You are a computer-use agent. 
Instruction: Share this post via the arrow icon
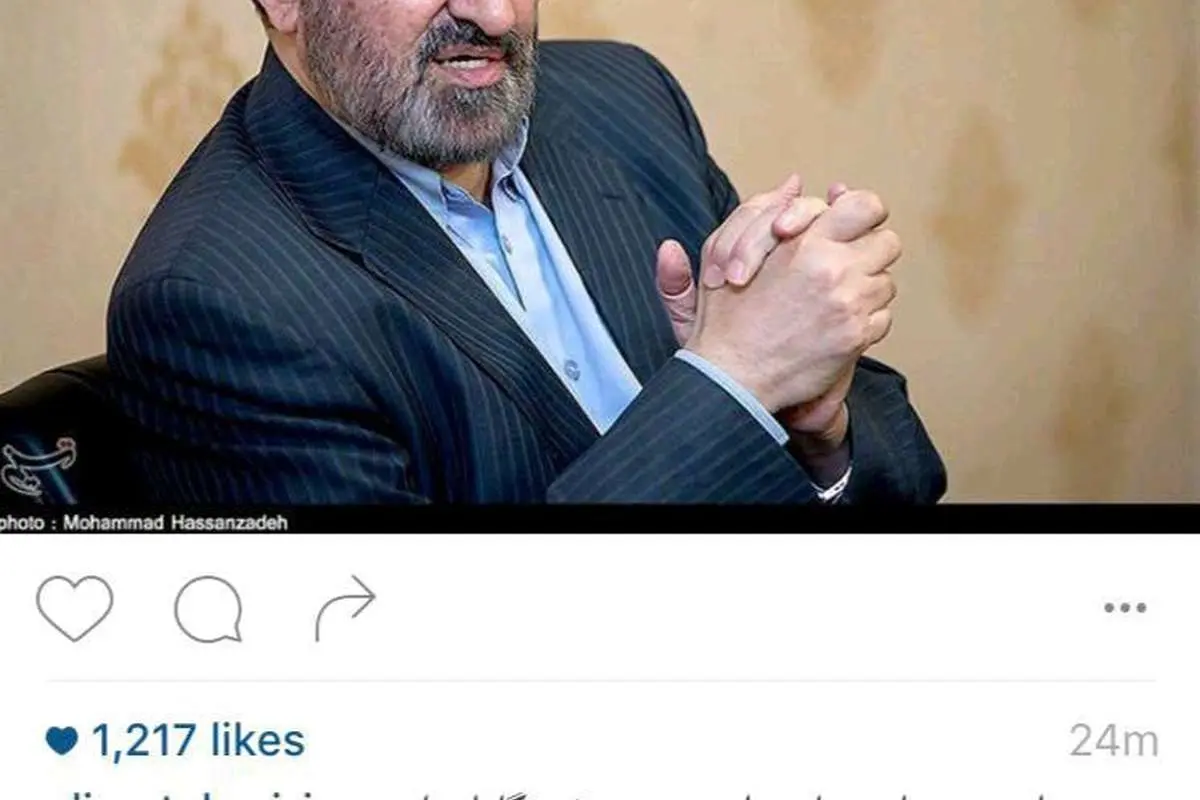tap(345, 607)
